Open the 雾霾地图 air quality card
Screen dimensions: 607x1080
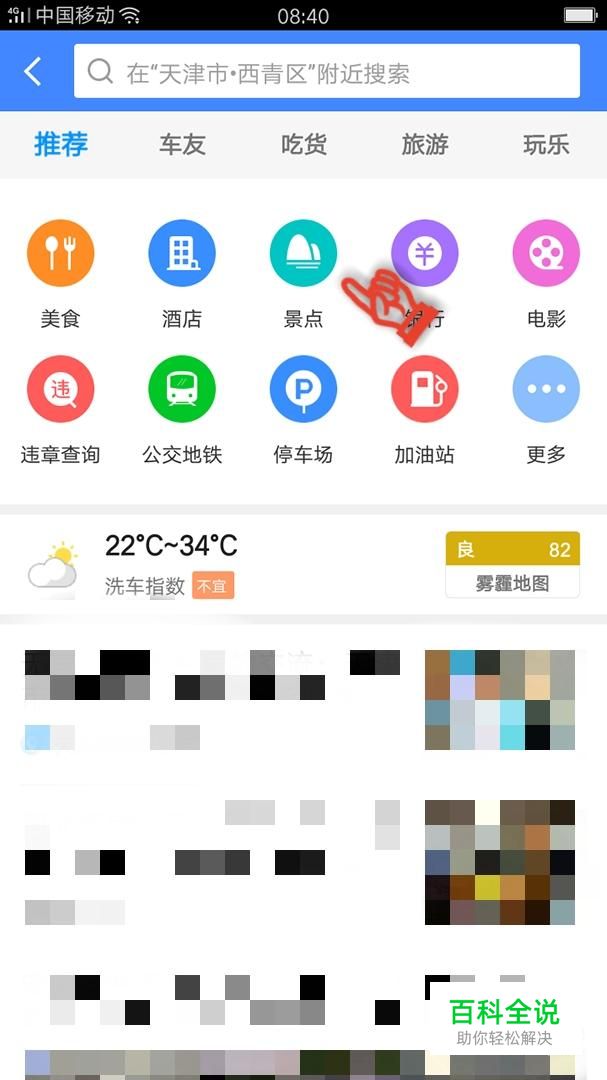click(x=512, y=565)
